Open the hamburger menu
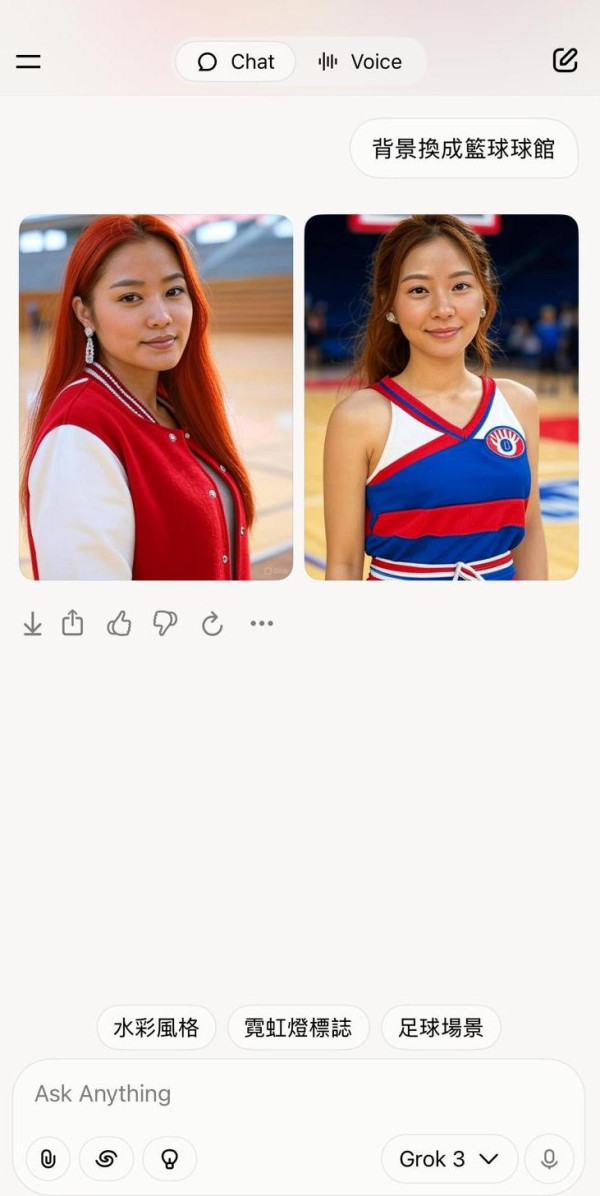 click(29, 62)
